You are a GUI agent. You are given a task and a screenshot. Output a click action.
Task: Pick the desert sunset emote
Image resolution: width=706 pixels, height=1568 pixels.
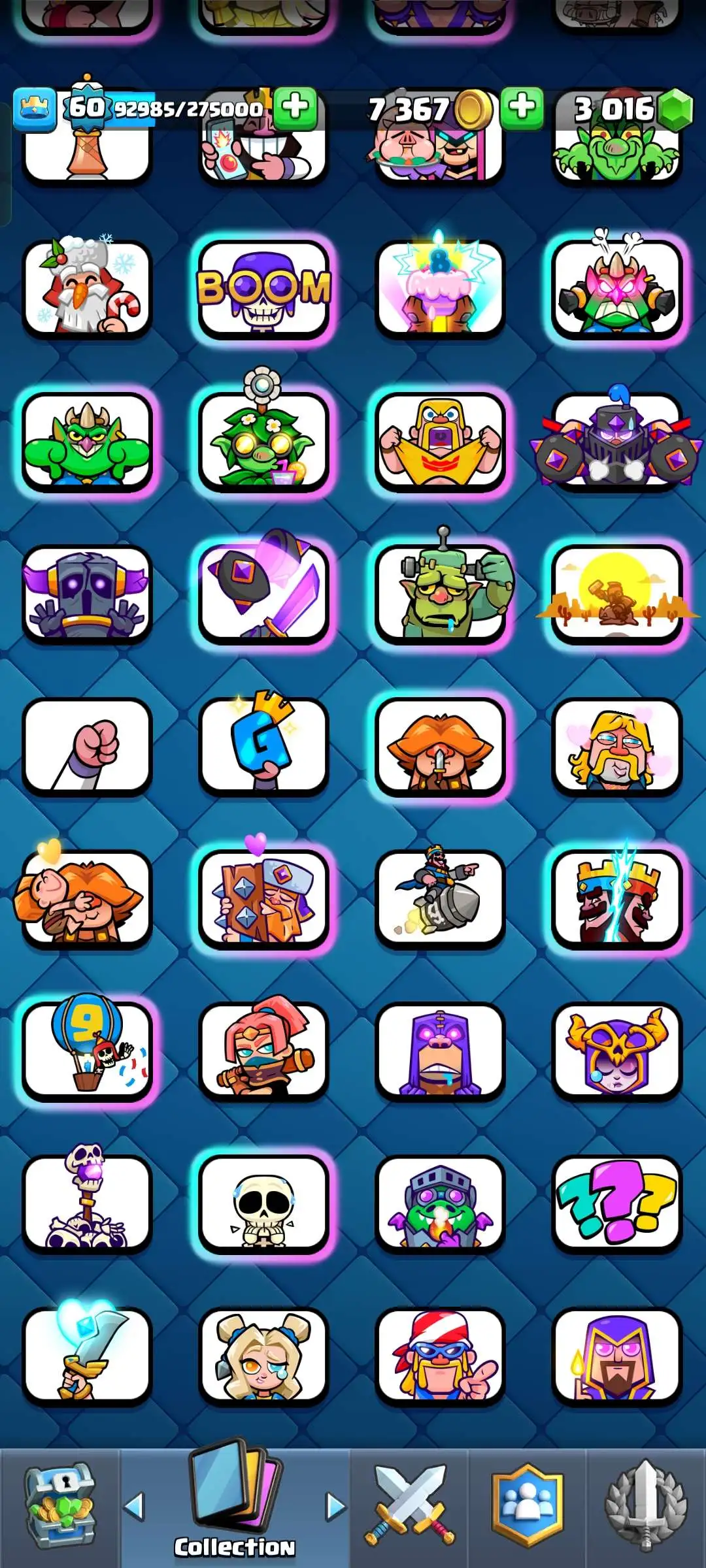coord(617,595)
